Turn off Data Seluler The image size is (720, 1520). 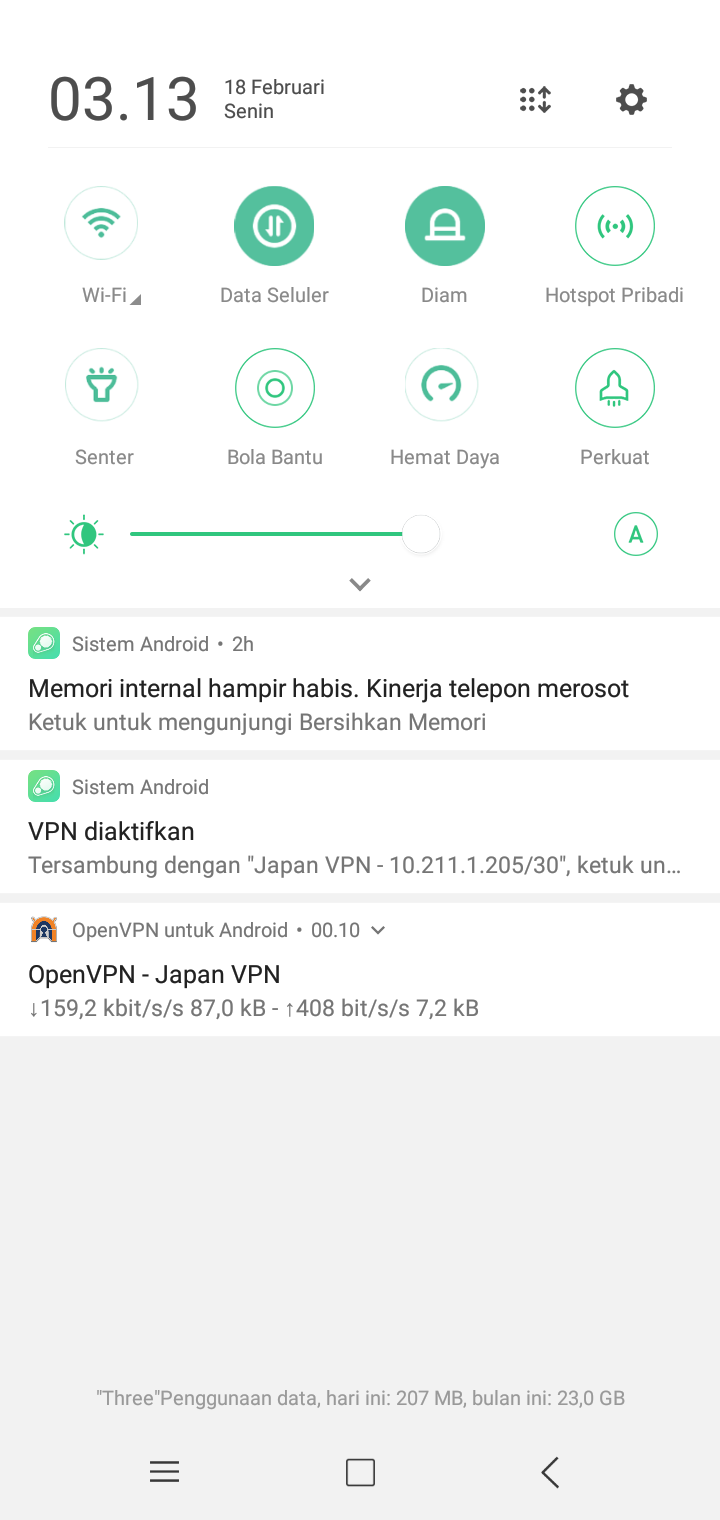[274, 226]
